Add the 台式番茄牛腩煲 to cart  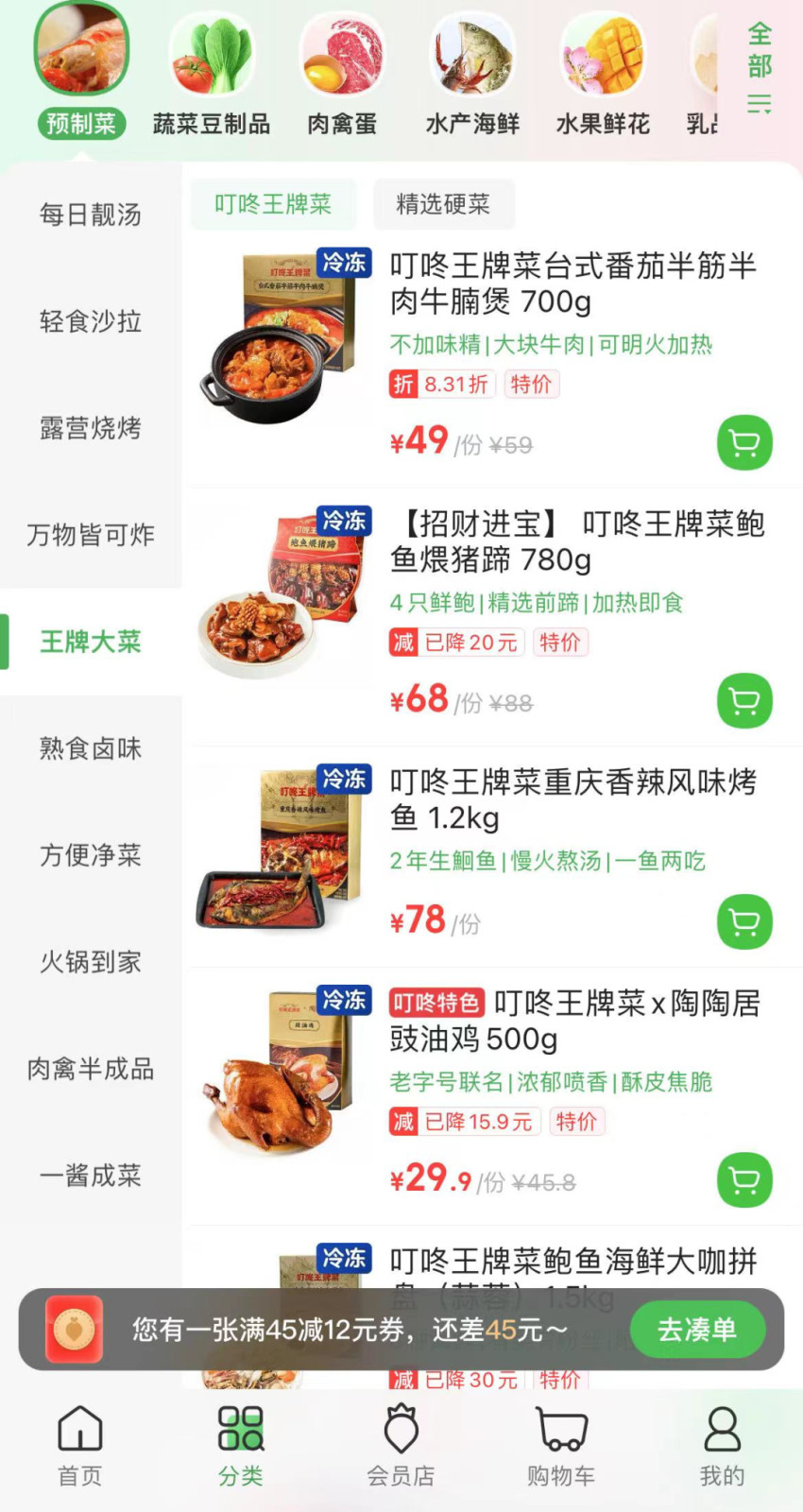tap(744, 442)
